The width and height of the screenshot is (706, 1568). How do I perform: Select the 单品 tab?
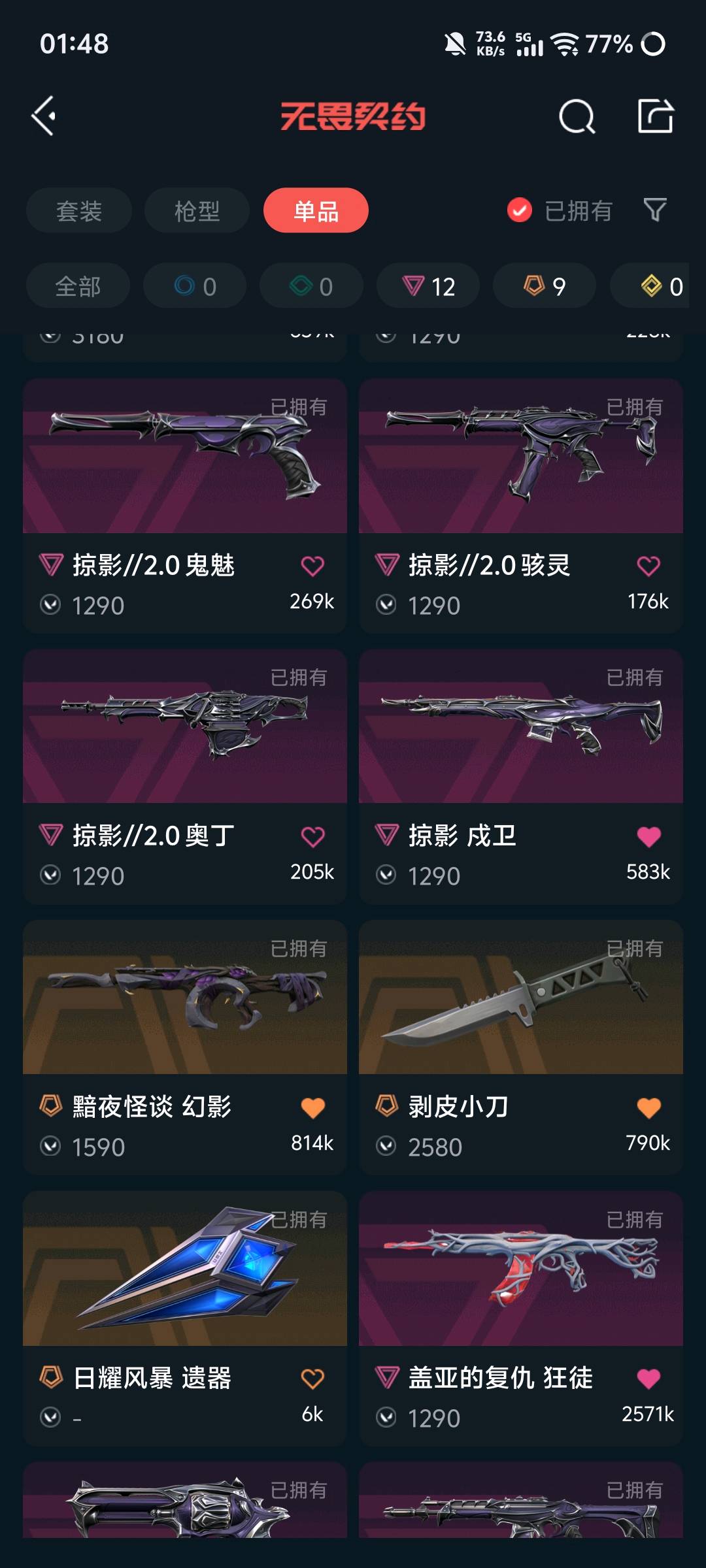coord(316,211)
